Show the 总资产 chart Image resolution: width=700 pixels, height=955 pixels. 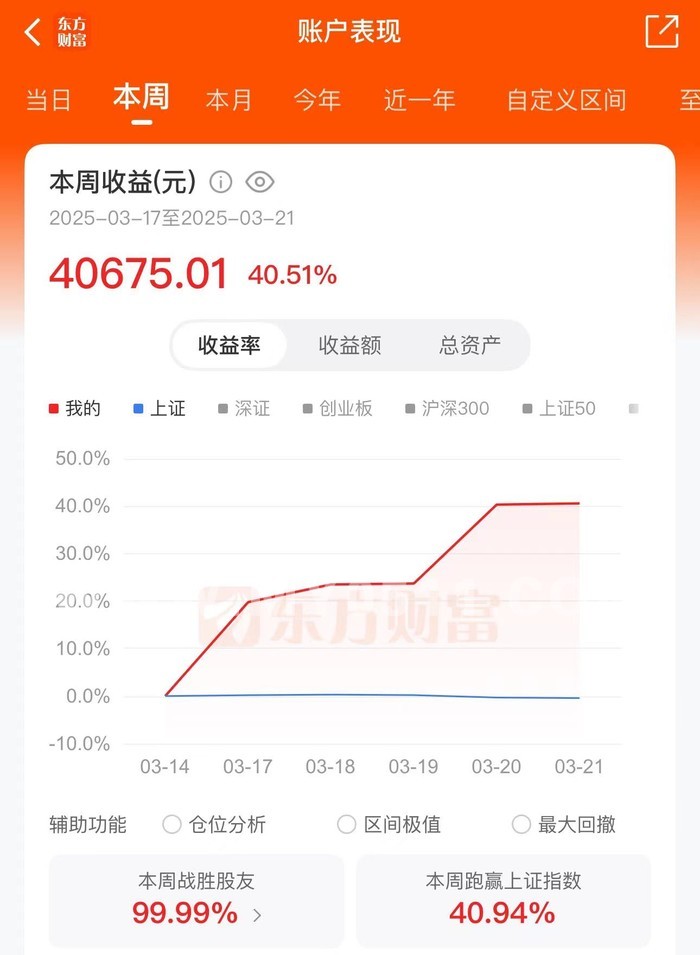tap(470, 345)
